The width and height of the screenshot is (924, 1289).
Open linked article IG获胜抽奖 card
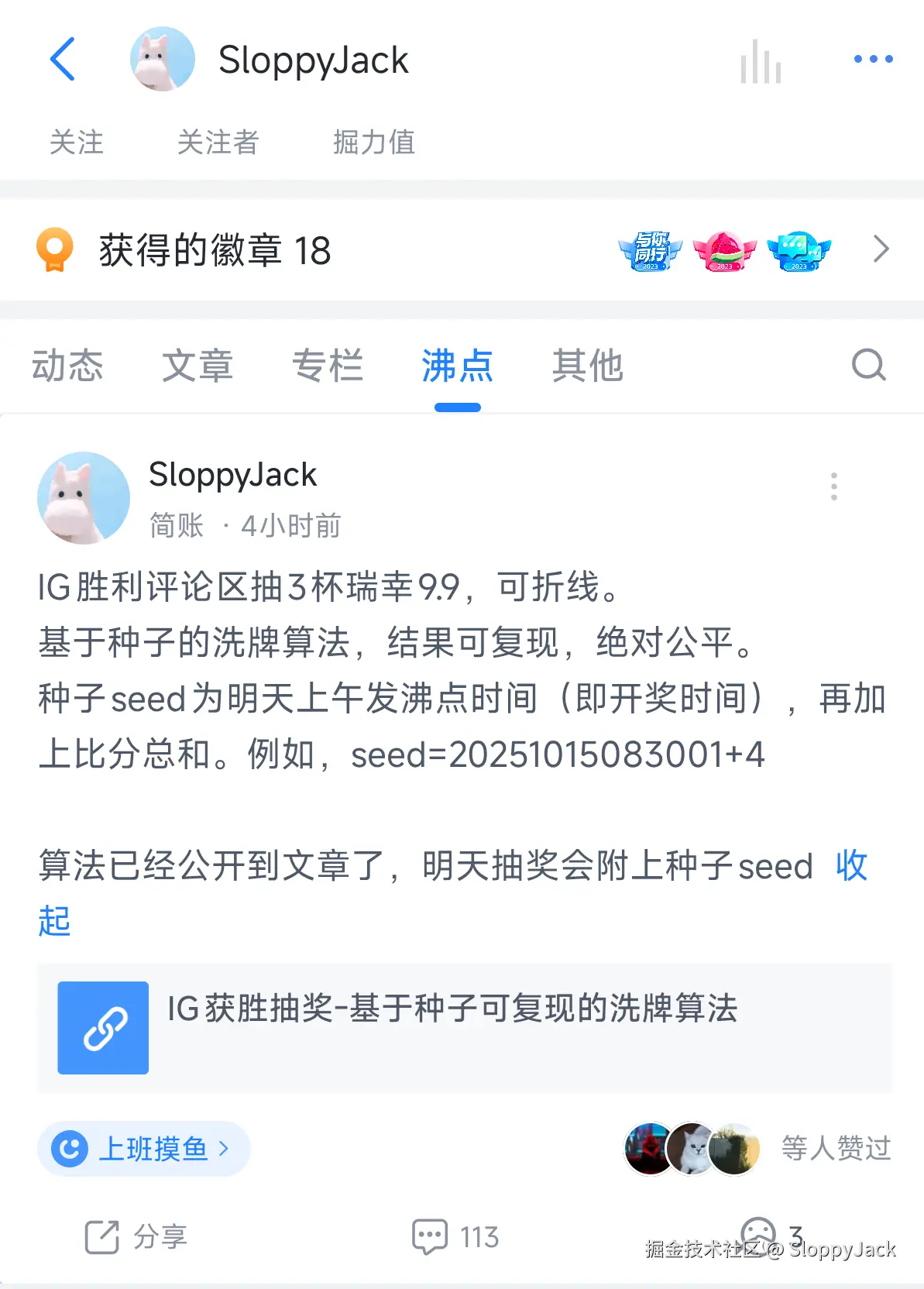[x=463, y=1027]
